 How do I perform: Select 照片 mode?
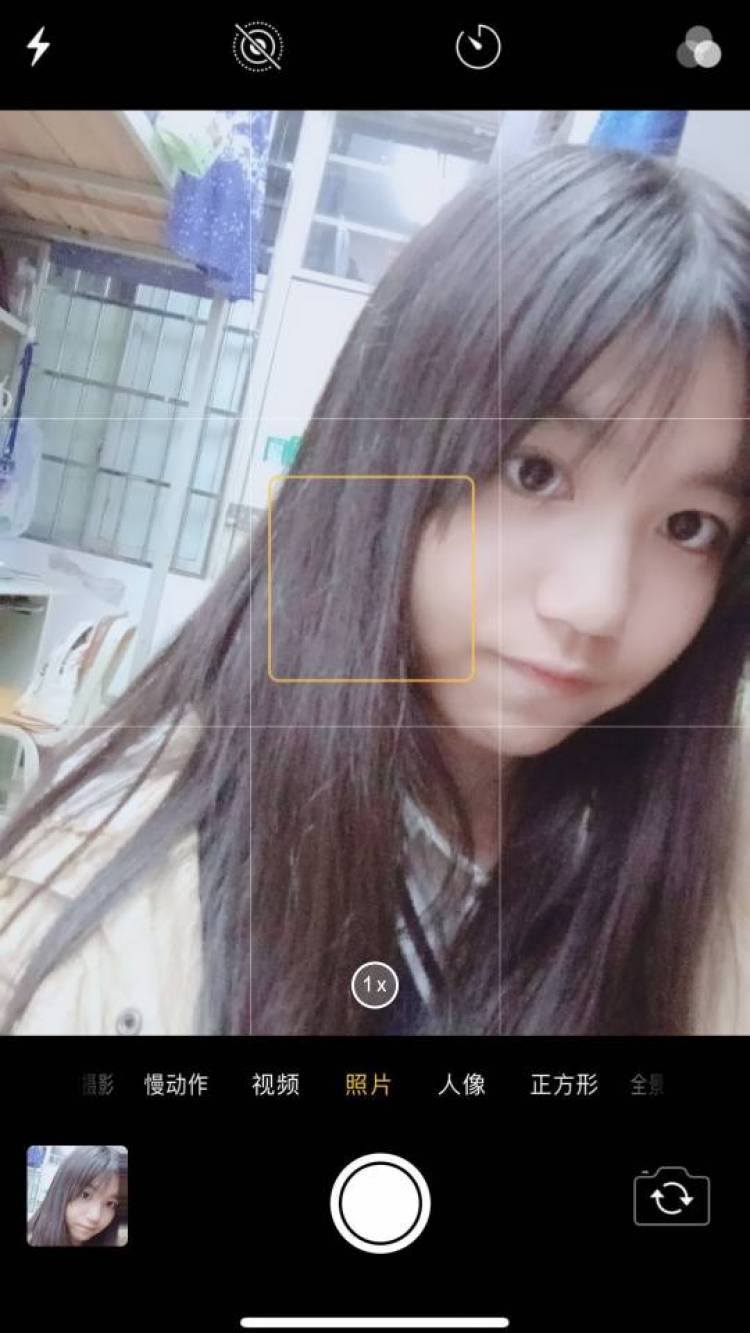pyautogui.click(x=368, y=1085)
